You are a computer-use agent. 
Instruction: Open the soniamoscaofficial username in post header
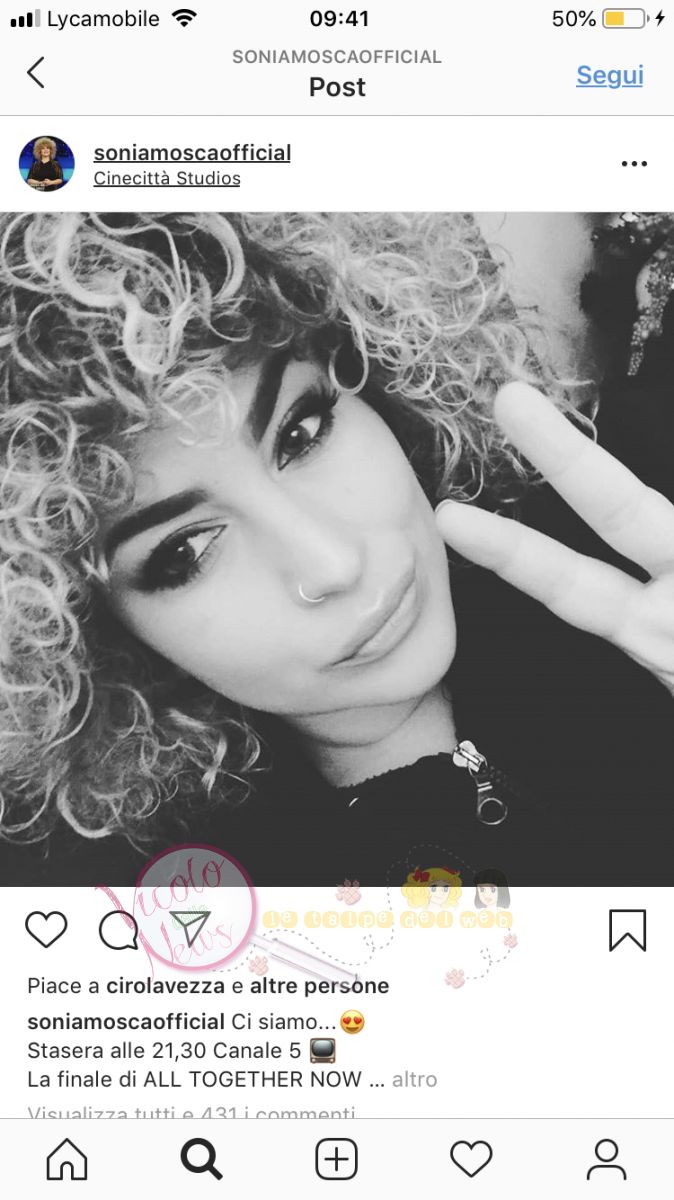click(x=192, y=153)
